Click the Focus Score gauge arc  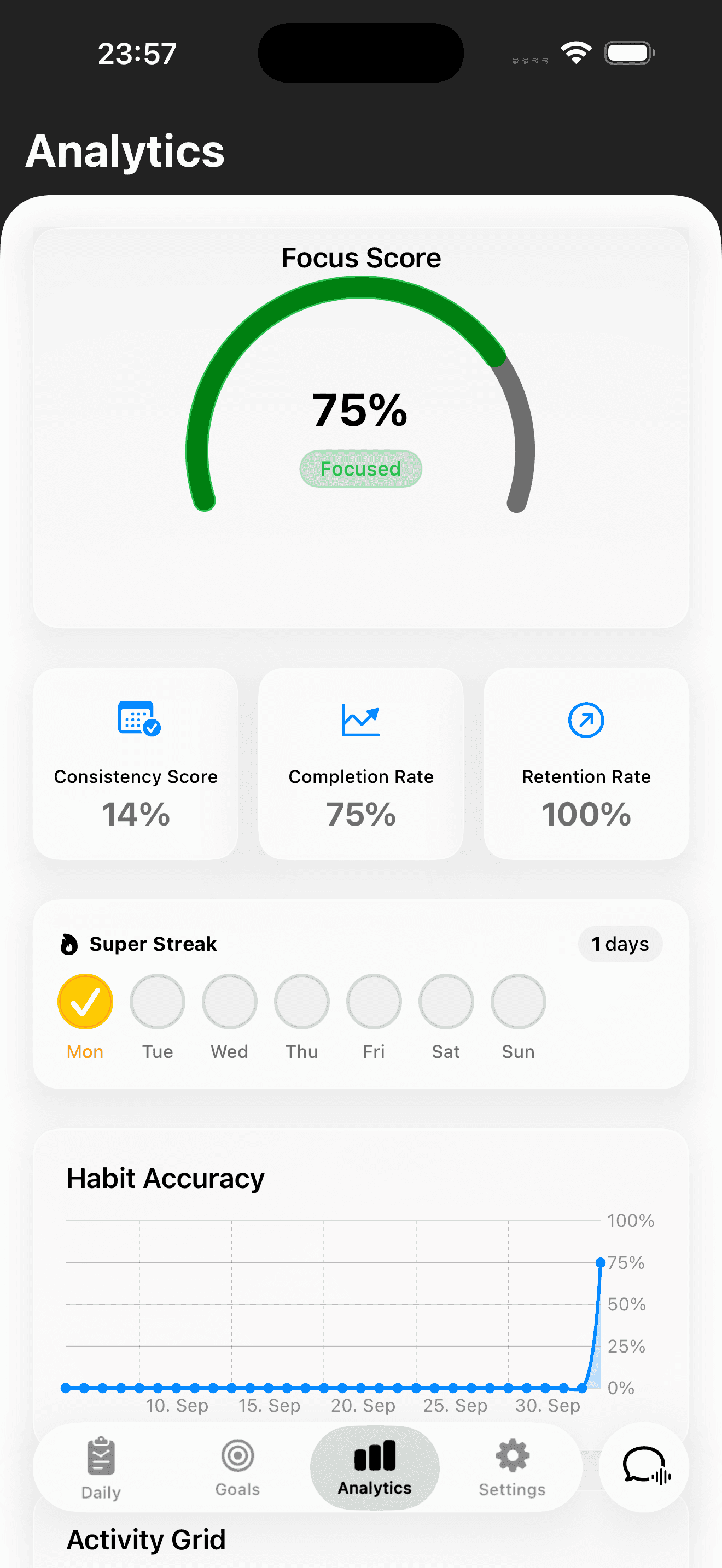360,286
